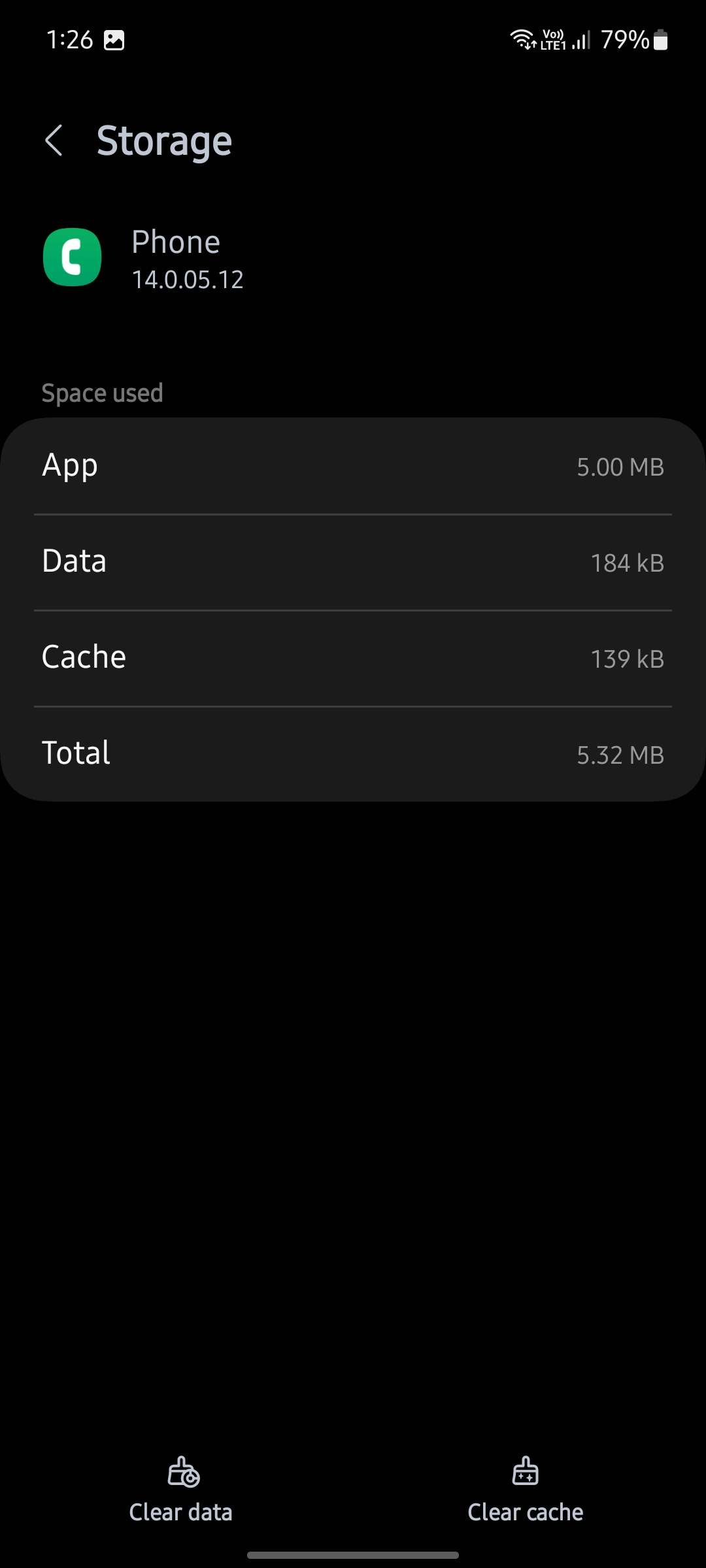Tap the green Phone app icon
This screenshot has width=706, height=1568.
(72, 257)
